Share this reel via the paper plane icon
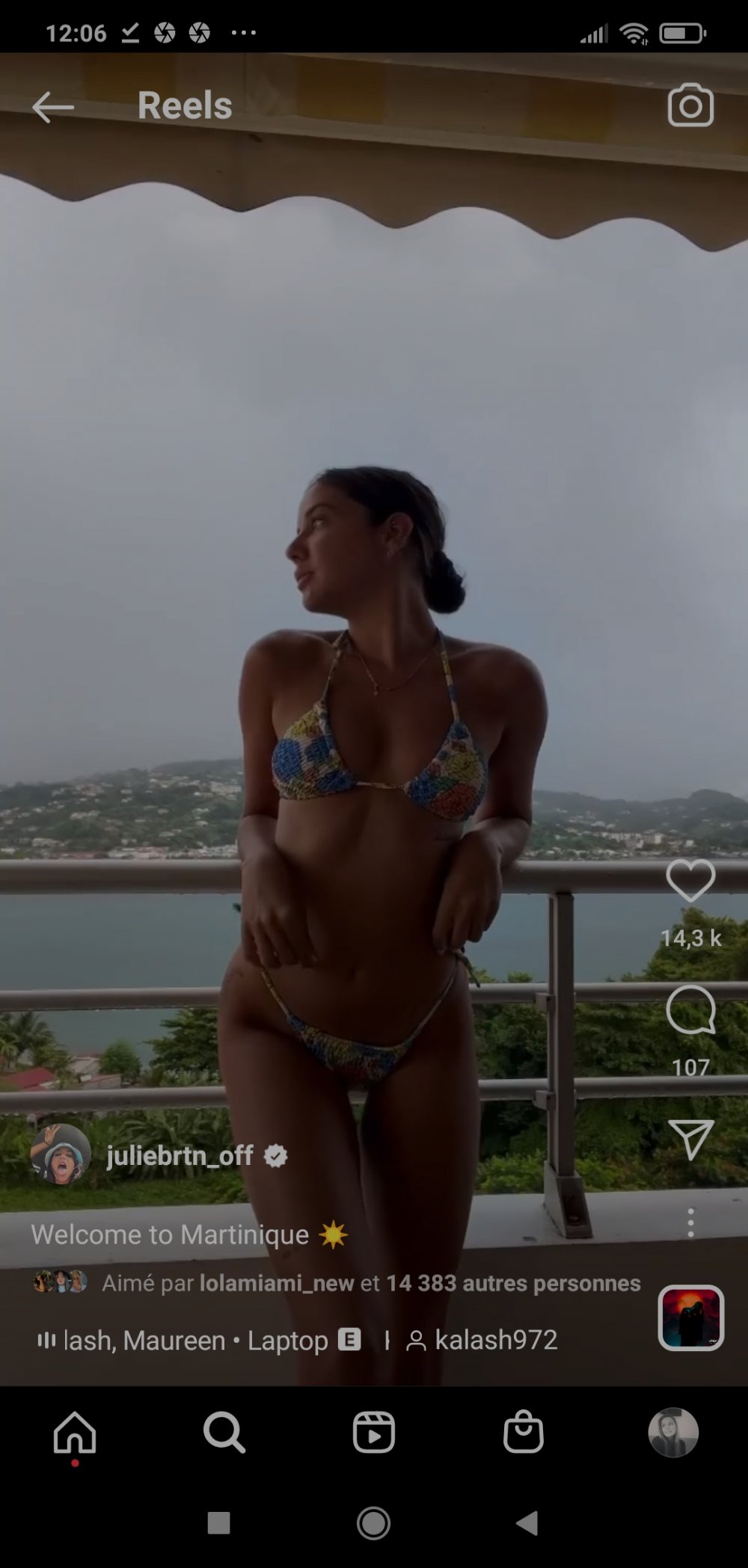Screen dimensions: 748x1568 [x=690, y=1139]
